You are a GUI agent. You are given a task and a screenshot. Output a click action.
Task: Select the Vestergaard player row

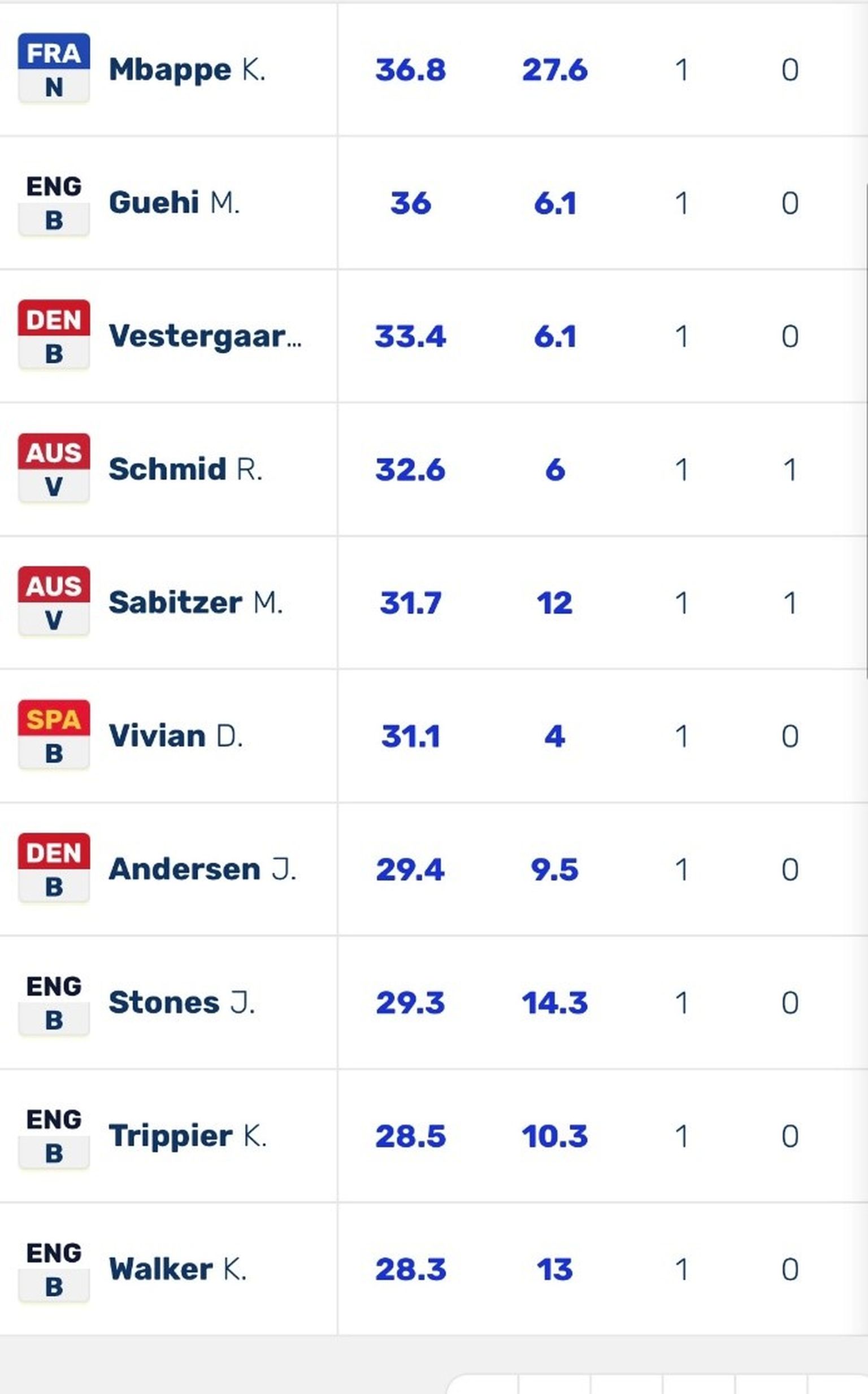(205, 336)
